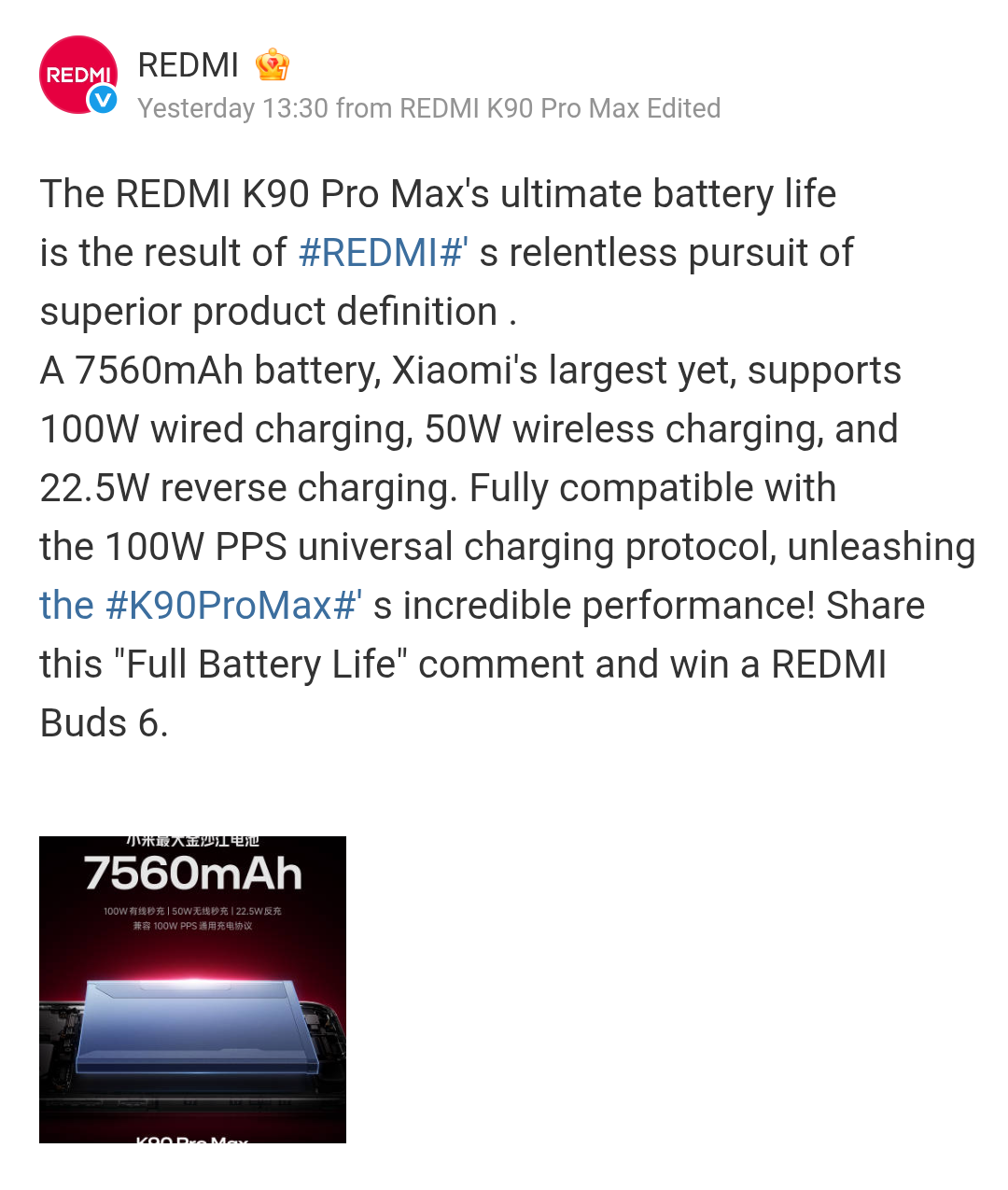1008x1190 pixels.
Task: View the 7560mAh battery image
Action: pos(192,989)
